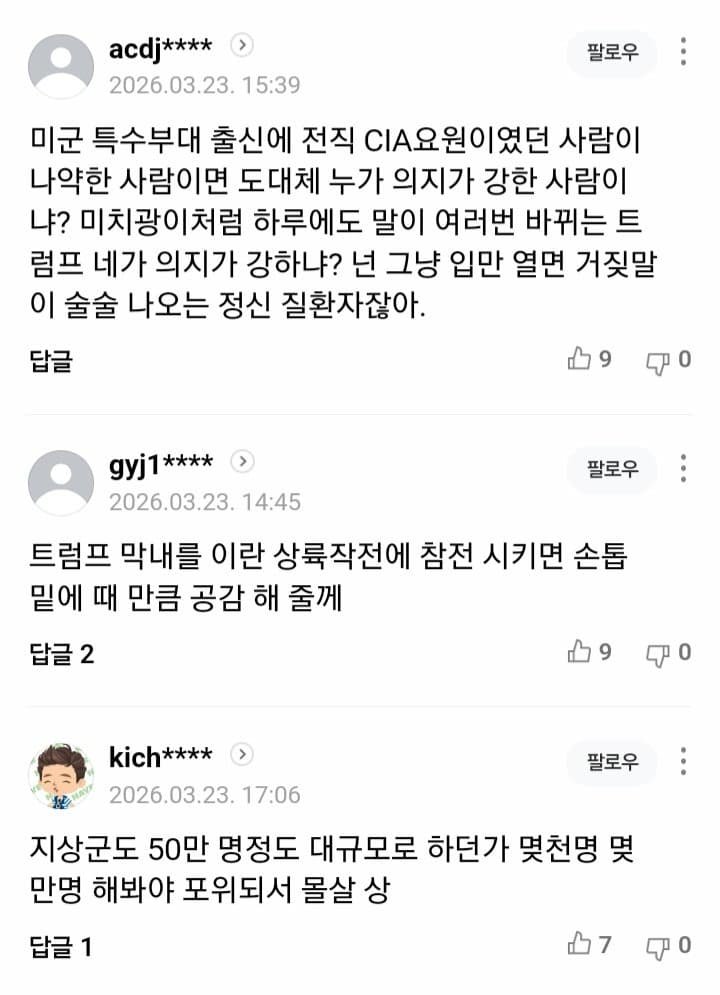Viewport: 720px width, 995px height.
Task: Like the comment by acdj****
Action: pyautogui.click(x=580, y=360)
